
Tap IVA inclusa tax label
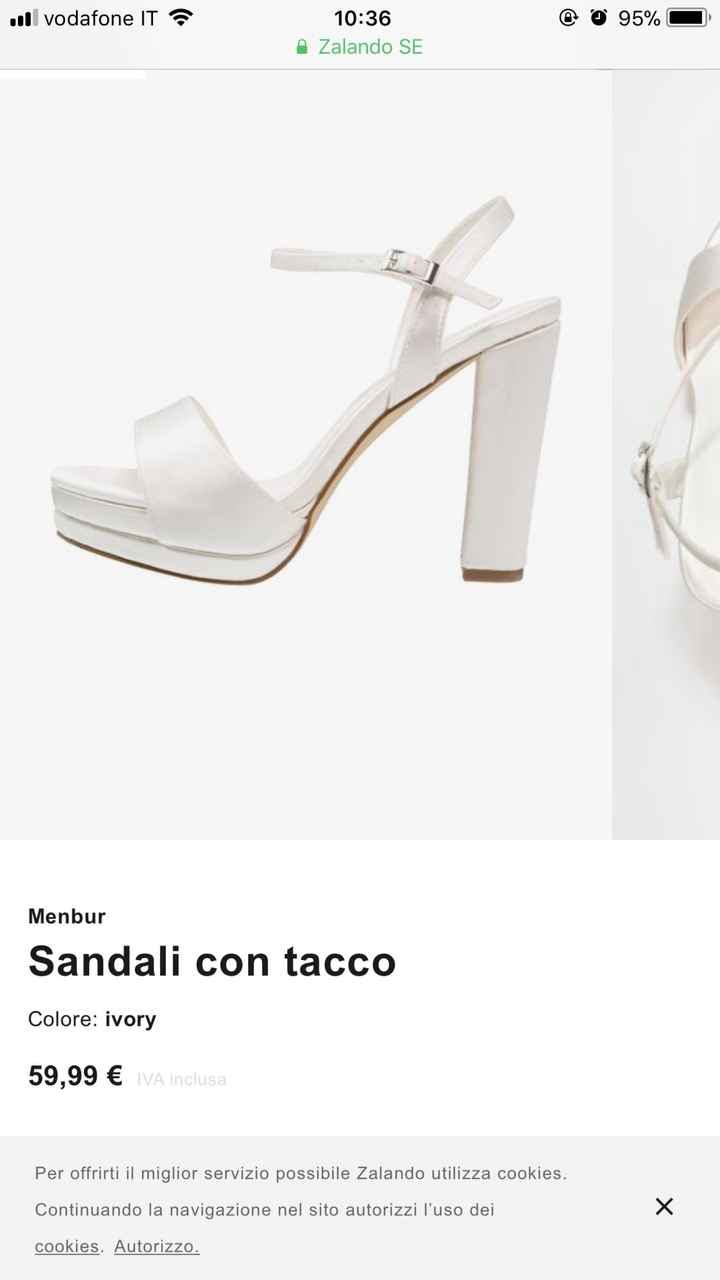tap(182, 1079)
